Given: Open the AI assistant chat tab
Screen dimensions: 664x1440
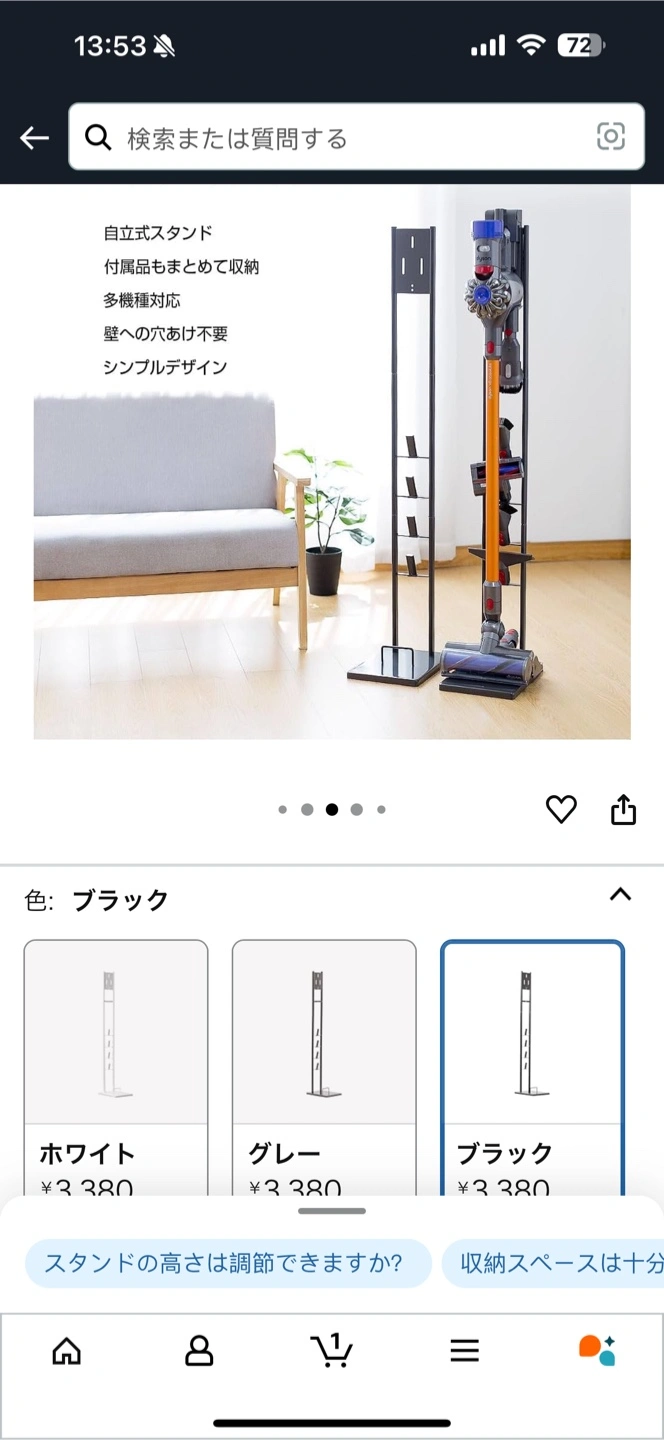Looking at the screenshot, I should coord(597,1351).
